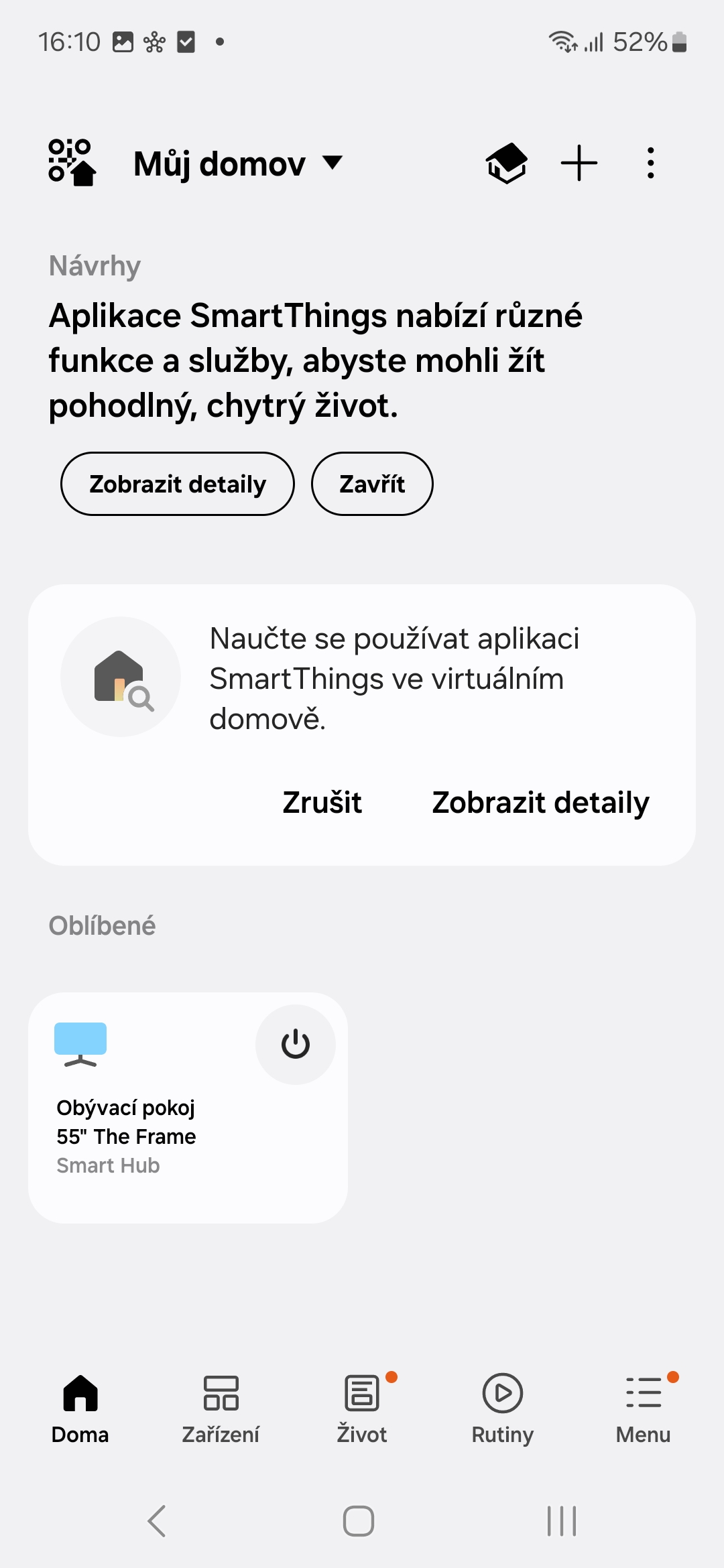The width and height of the screenshot is (724, 1568).
Task: Open the Obývací pokoj 55" The Frame card
Action: (x=188, y=1108)
